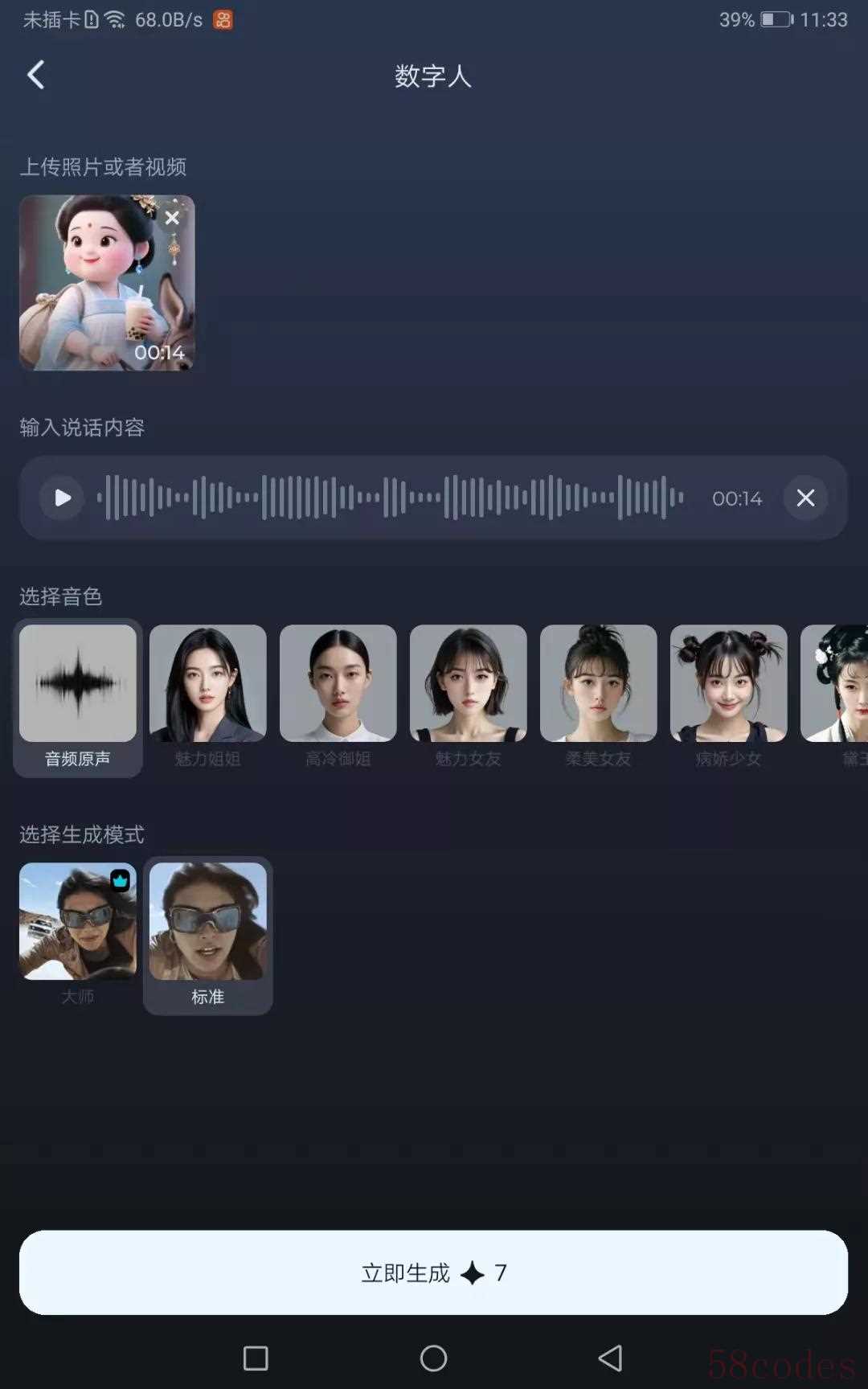
Task: Go to the system home screen
Action: point(433,1358)
